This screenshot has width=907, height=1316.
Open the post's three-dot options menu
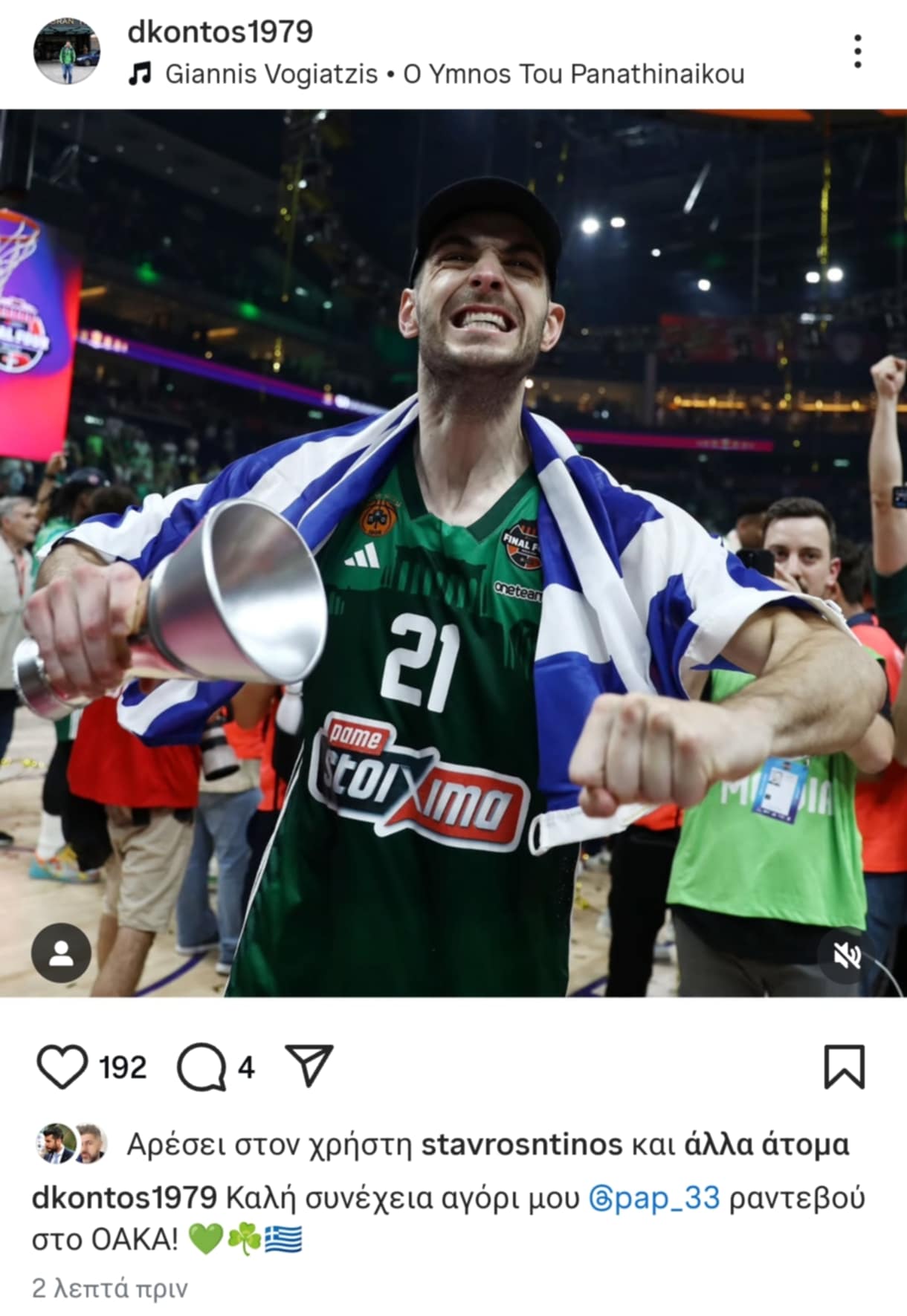(857, 51)
